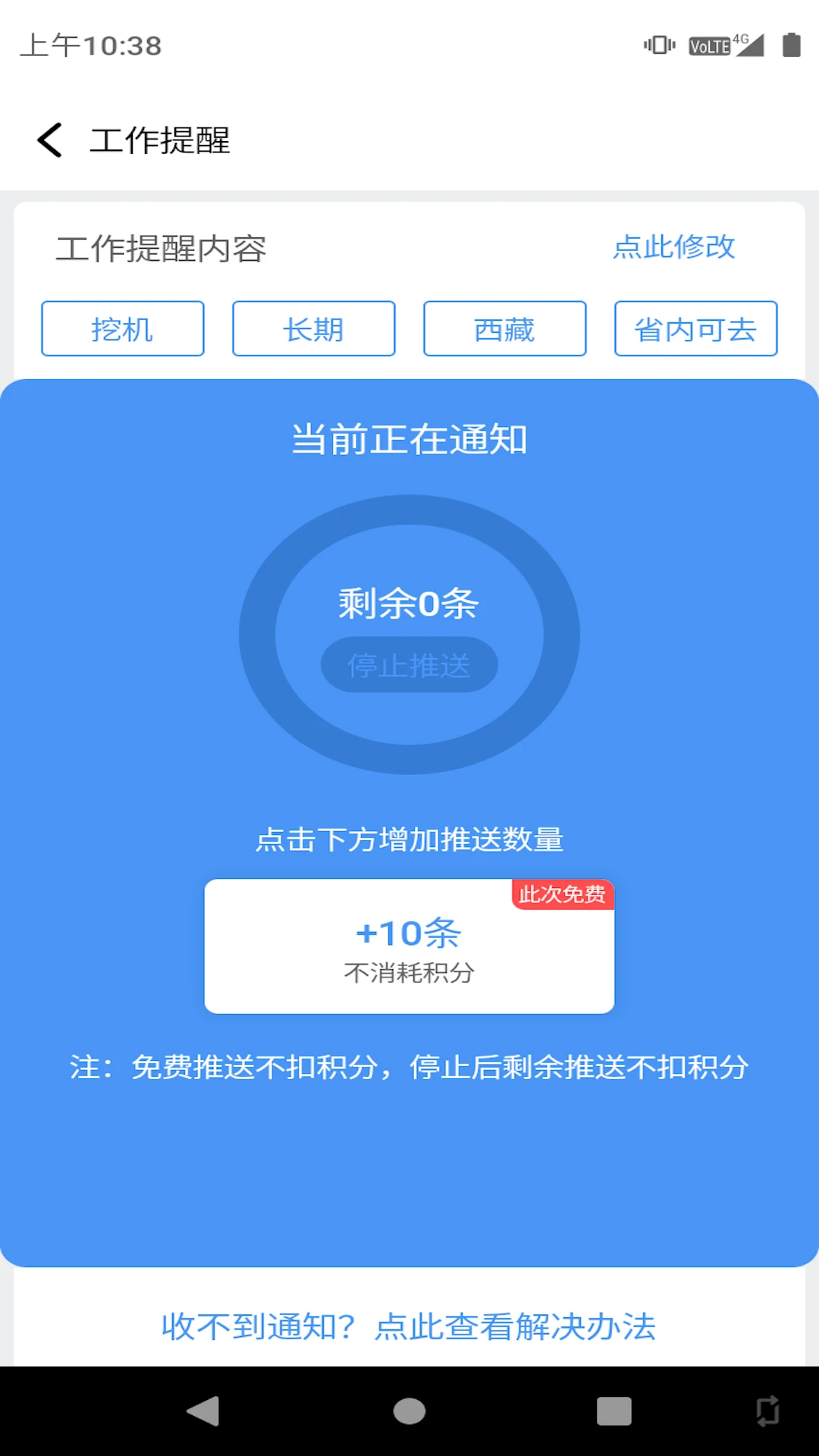The height and width of the screenshot is (1456, 819).
Task: Select the 西藏 location tag
Action: (504, 328)
